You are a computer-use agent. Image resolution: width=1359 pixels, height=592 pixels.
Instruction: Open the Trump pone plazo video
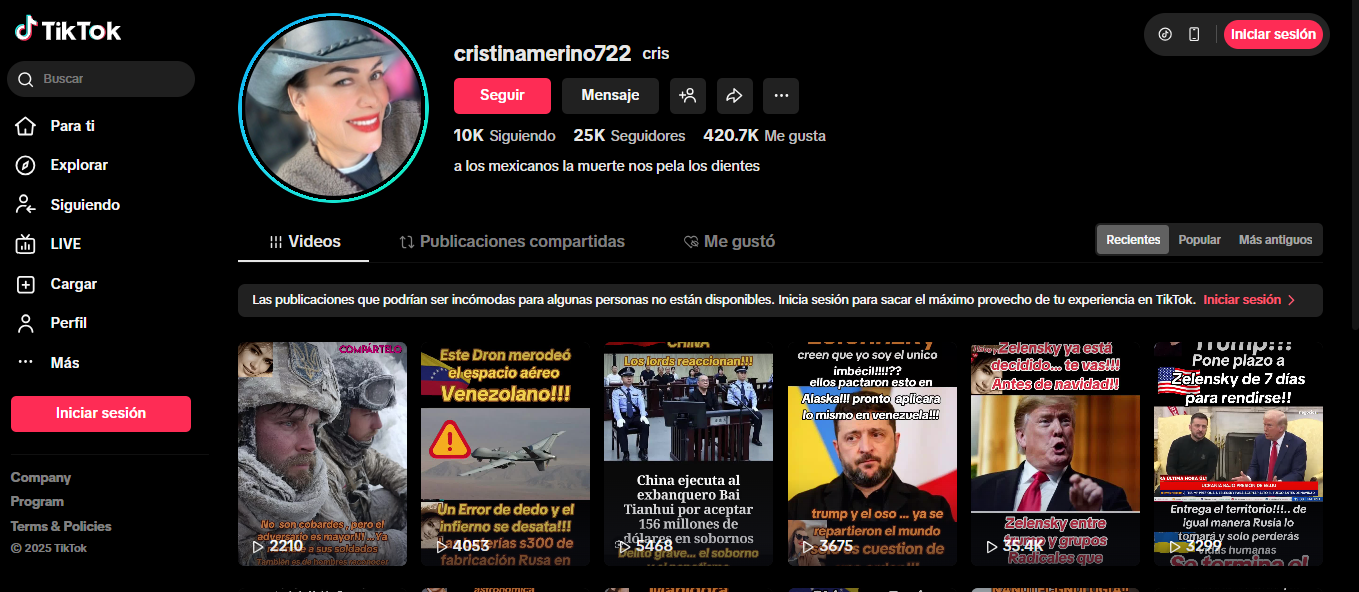pyautogui.click(x=1238, y=454)
